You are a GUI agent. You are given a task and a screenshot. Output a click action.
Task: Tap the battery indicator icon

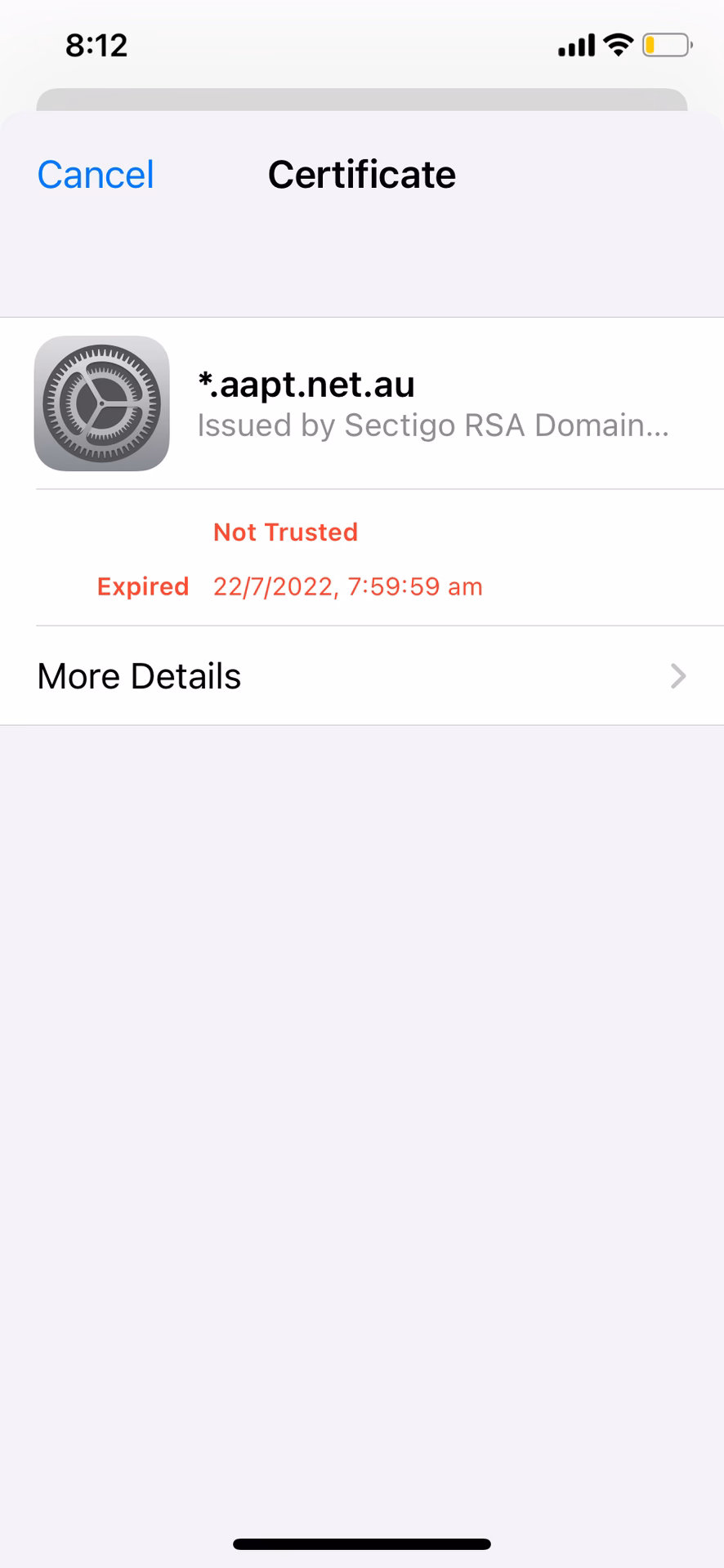pyautogui.click(x=664, y=45)
